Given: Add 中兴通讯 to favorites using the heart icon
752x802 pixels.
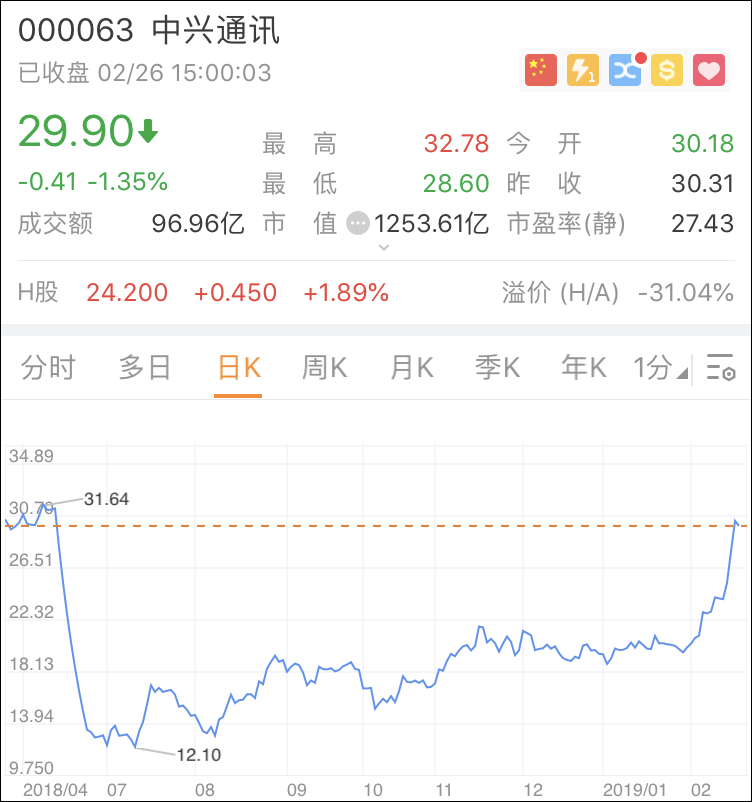Looking at the screenshot, I should point(708,71).
